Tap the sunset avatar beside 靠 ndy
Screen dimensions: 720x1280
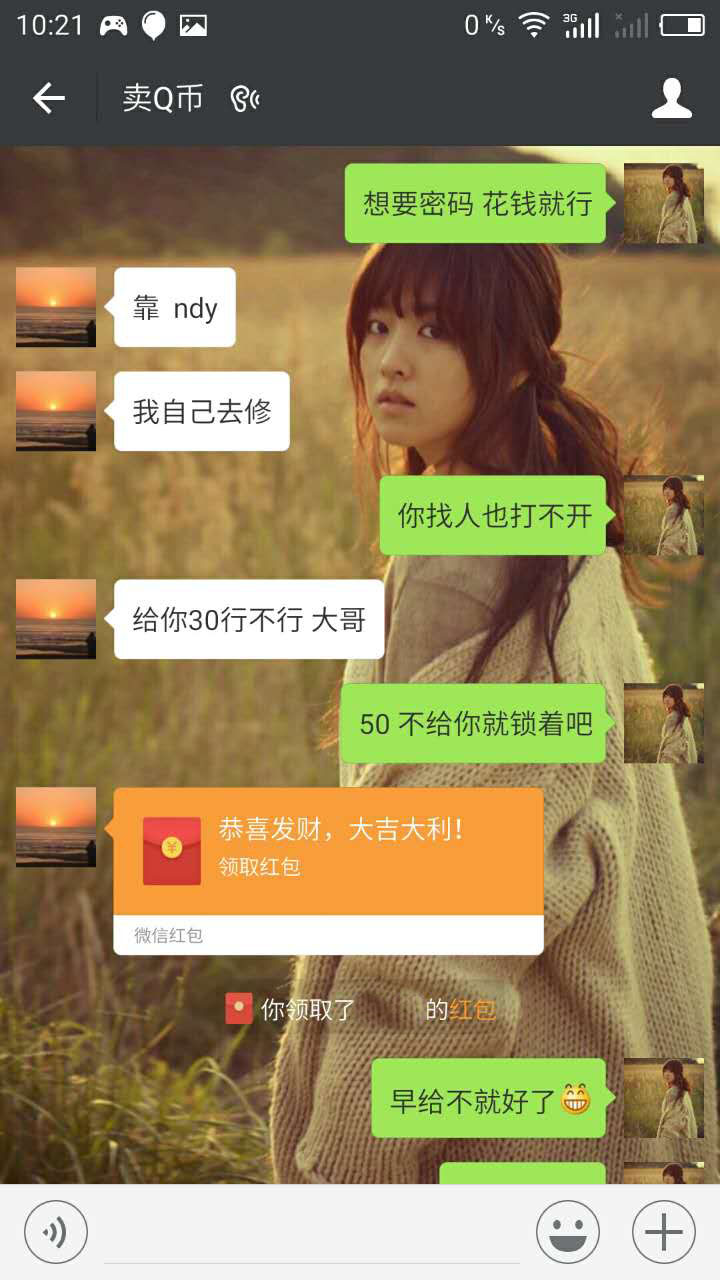(56, 307)
